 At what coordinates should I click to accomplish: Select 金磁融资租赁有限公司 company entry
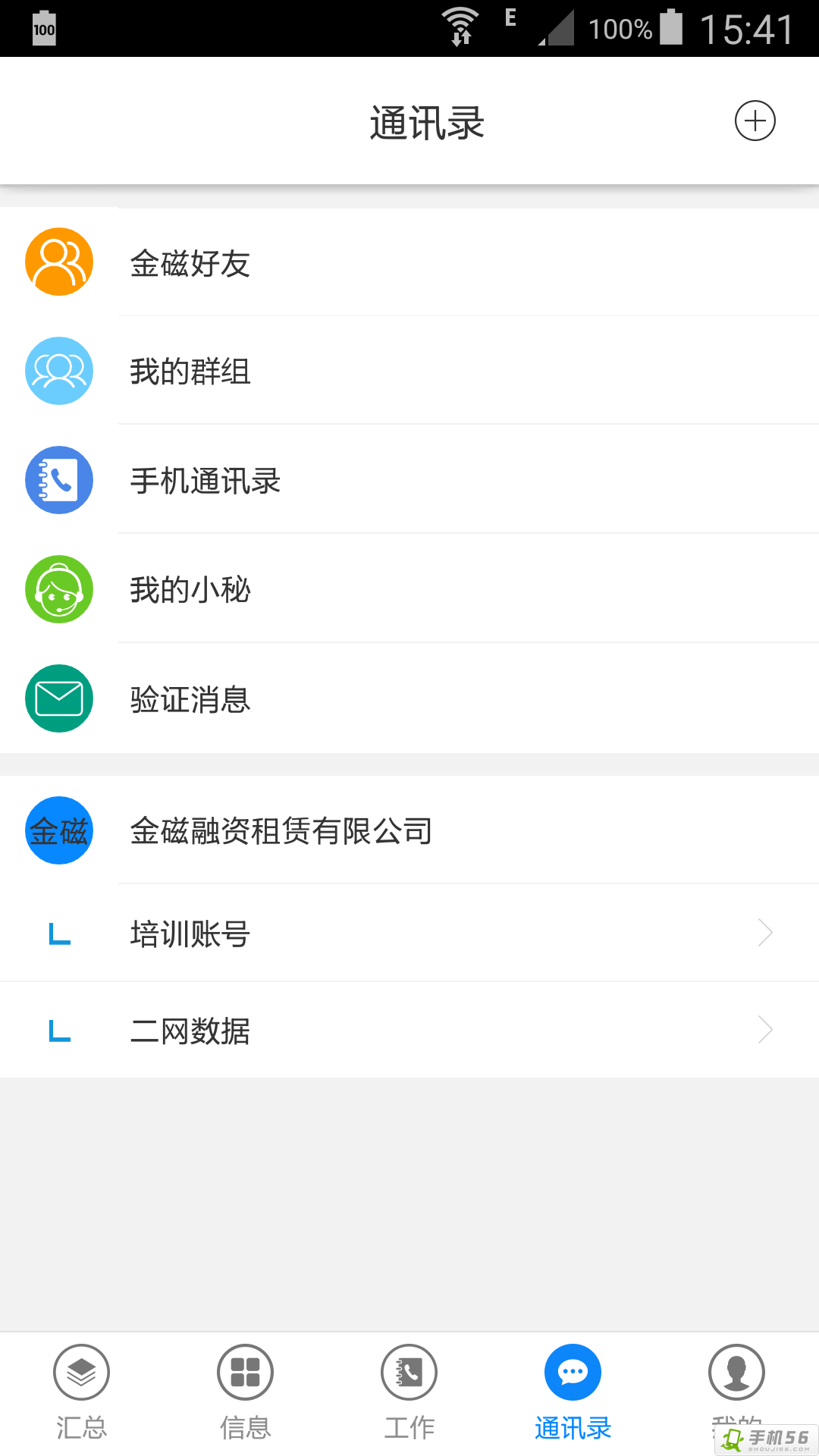409,831
